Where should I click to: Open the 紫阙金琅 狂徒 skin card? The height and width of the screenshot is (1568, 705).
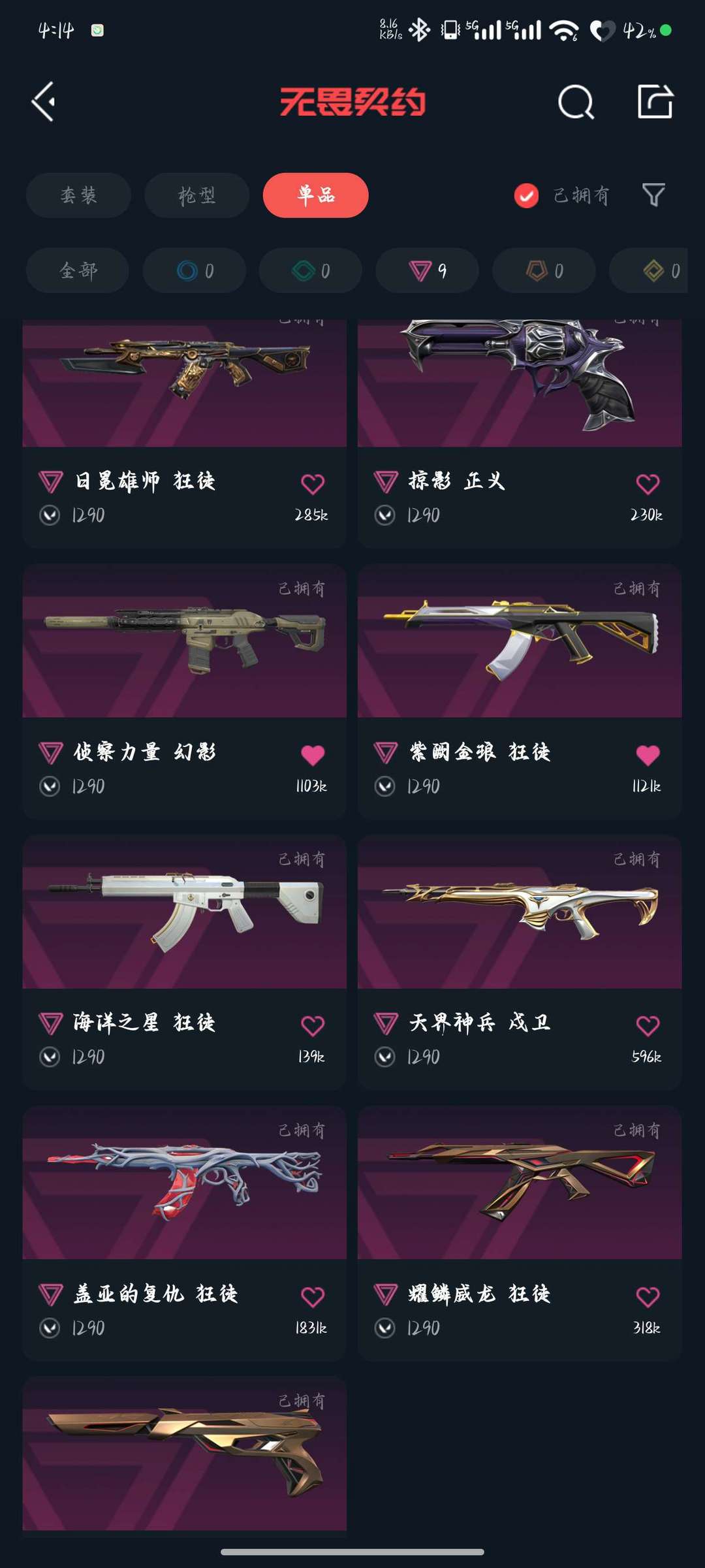520,691
